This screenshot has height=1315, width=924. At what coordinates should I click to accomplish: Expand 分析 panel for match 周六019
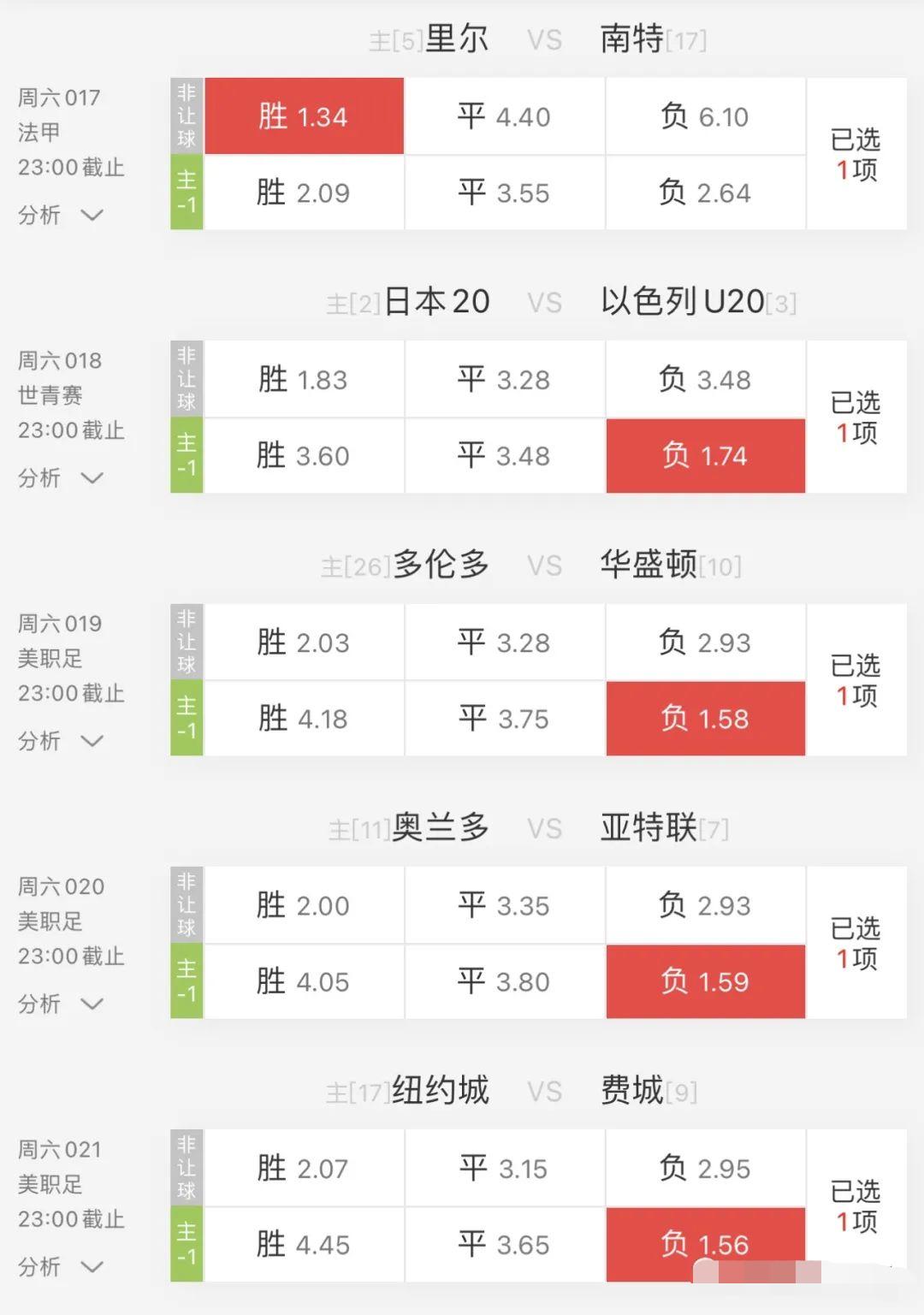click(60, 742)
